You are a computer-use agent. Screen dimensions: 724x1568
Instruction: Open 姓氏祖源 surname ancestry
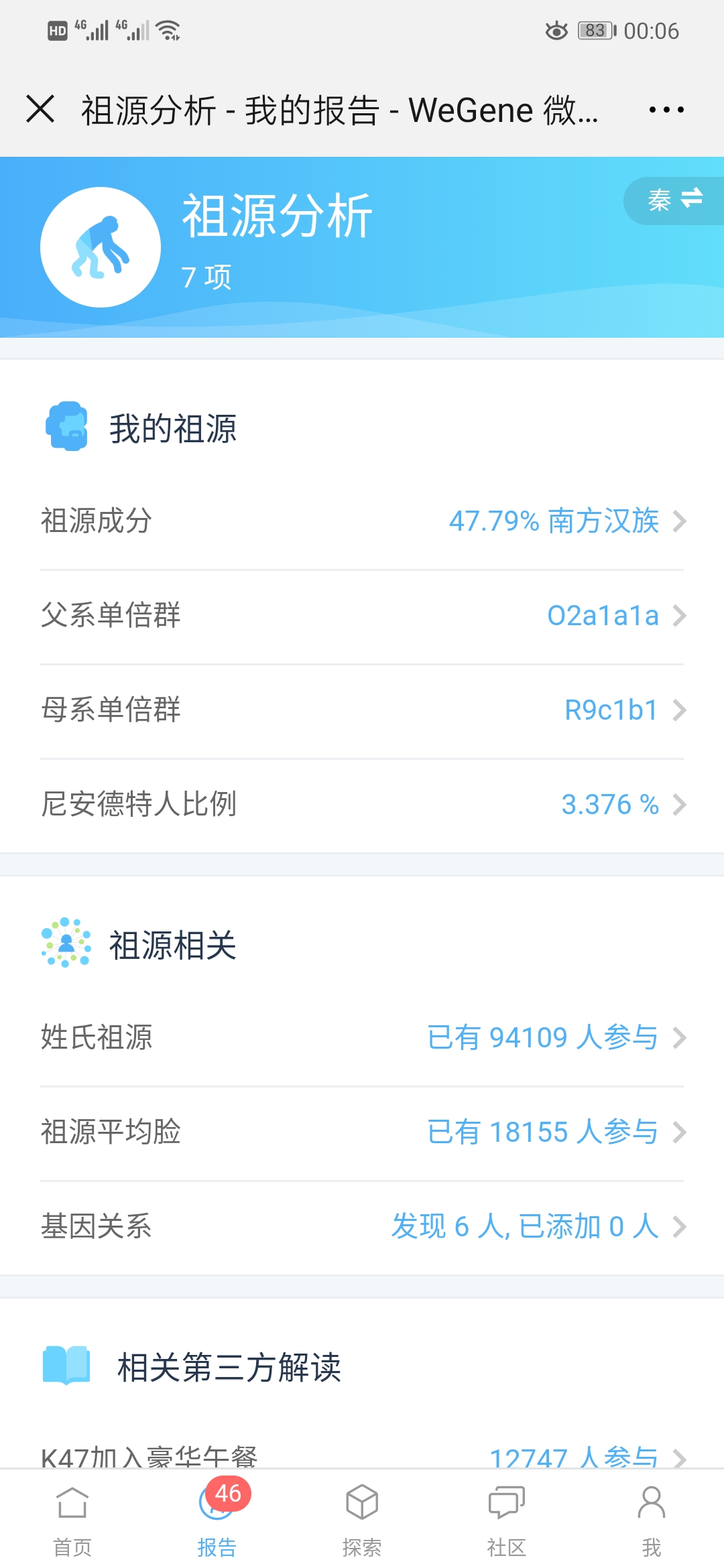tap(362, 1037)
